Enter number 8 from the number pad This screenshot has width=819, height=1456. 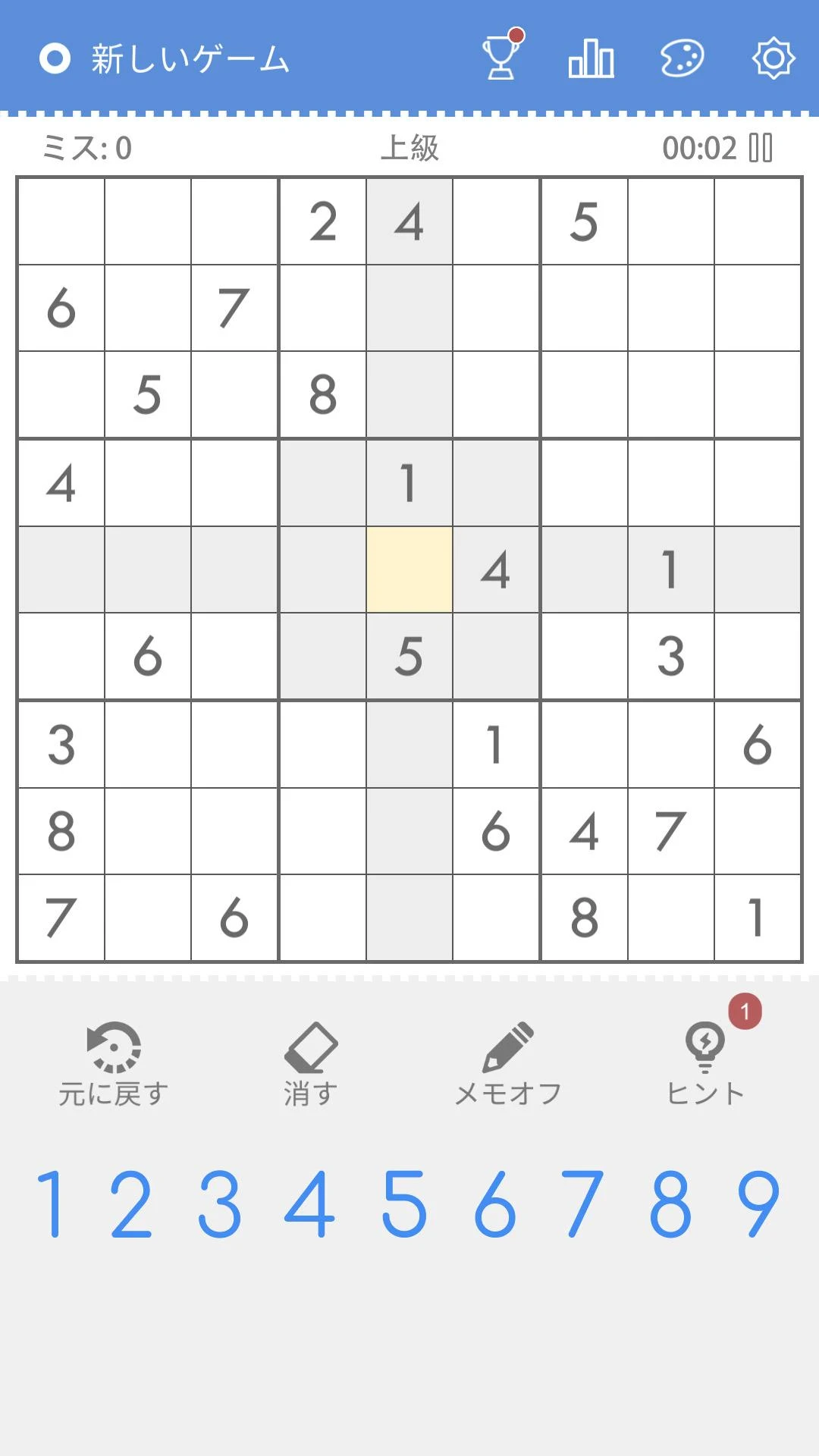[670, 1204]
